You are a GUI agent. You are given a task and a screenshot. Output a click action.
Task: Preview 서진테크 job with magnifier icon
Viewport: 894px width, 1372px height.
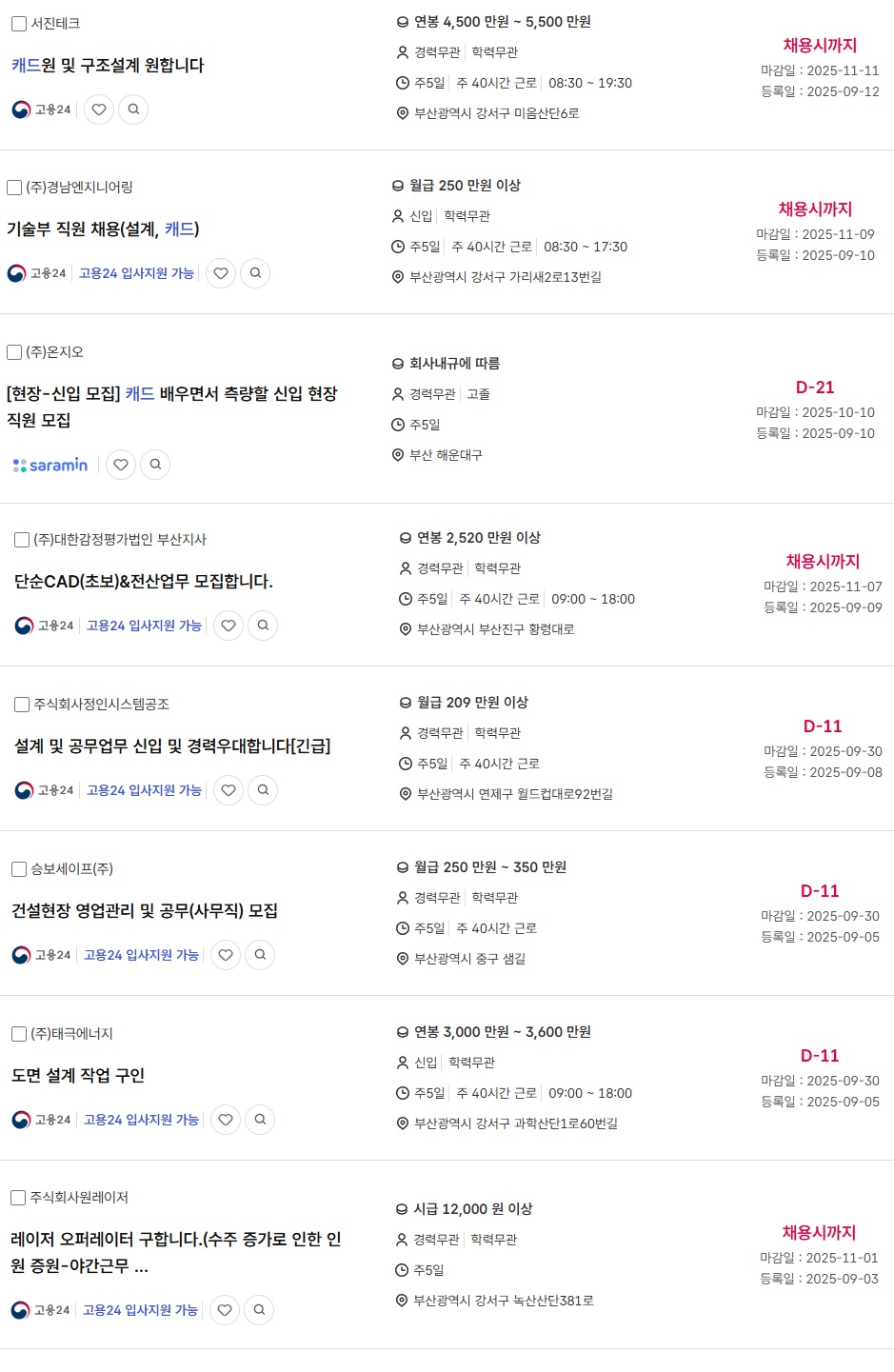click(x=133, y=109)
